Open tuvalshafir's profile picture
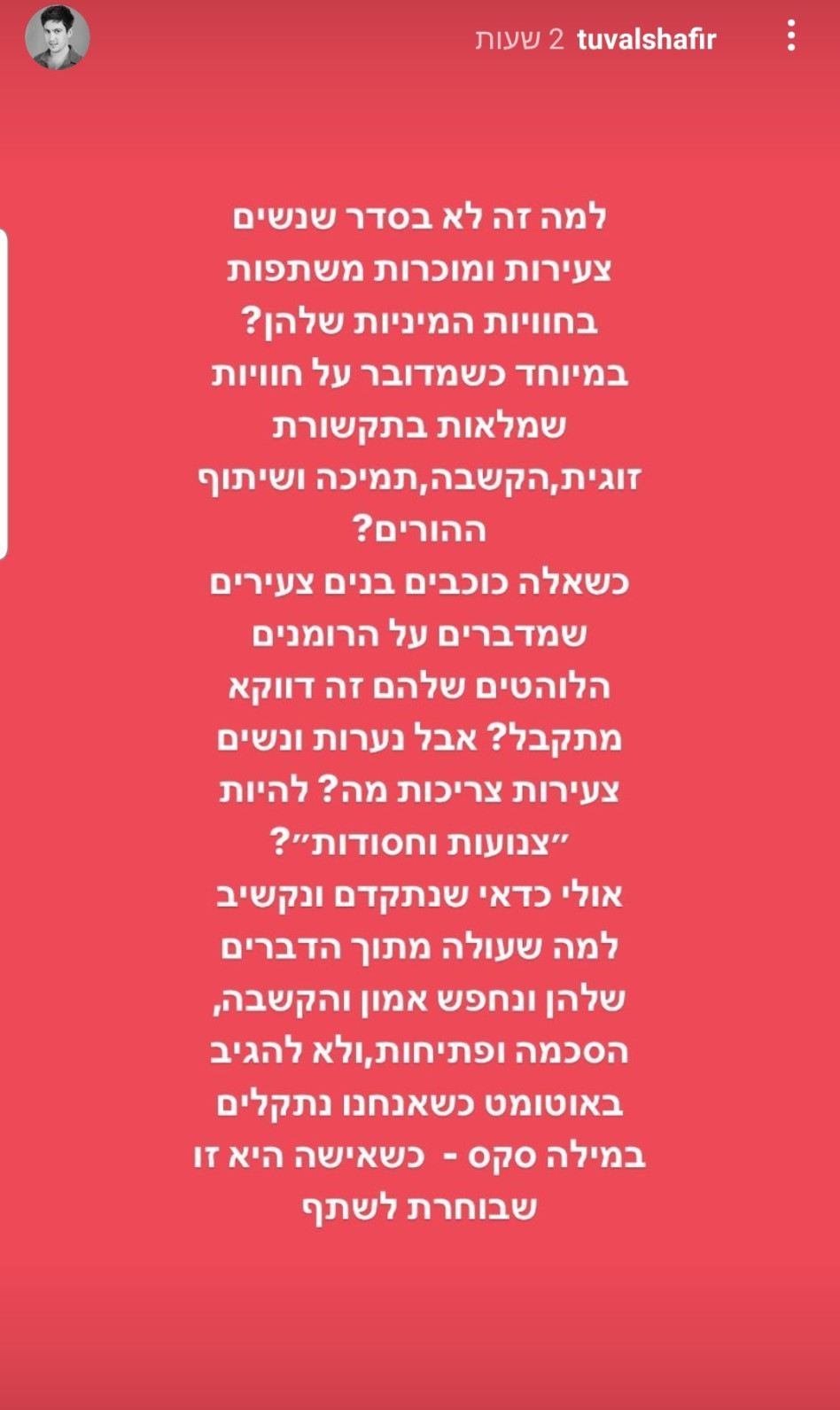 pos(57,38)
